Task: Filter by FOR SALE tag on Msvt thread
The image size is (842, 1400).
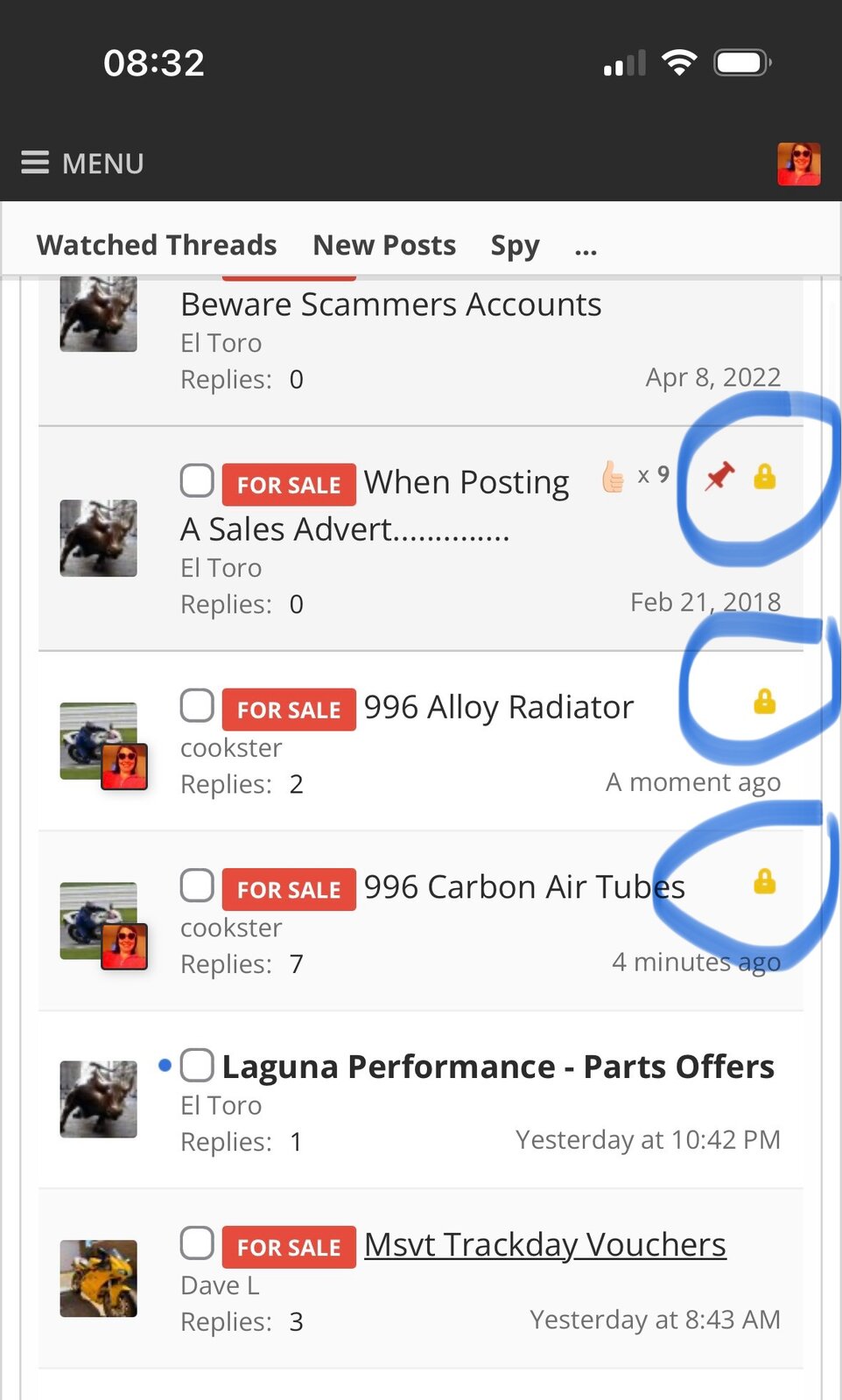Action: point(289,1247)
